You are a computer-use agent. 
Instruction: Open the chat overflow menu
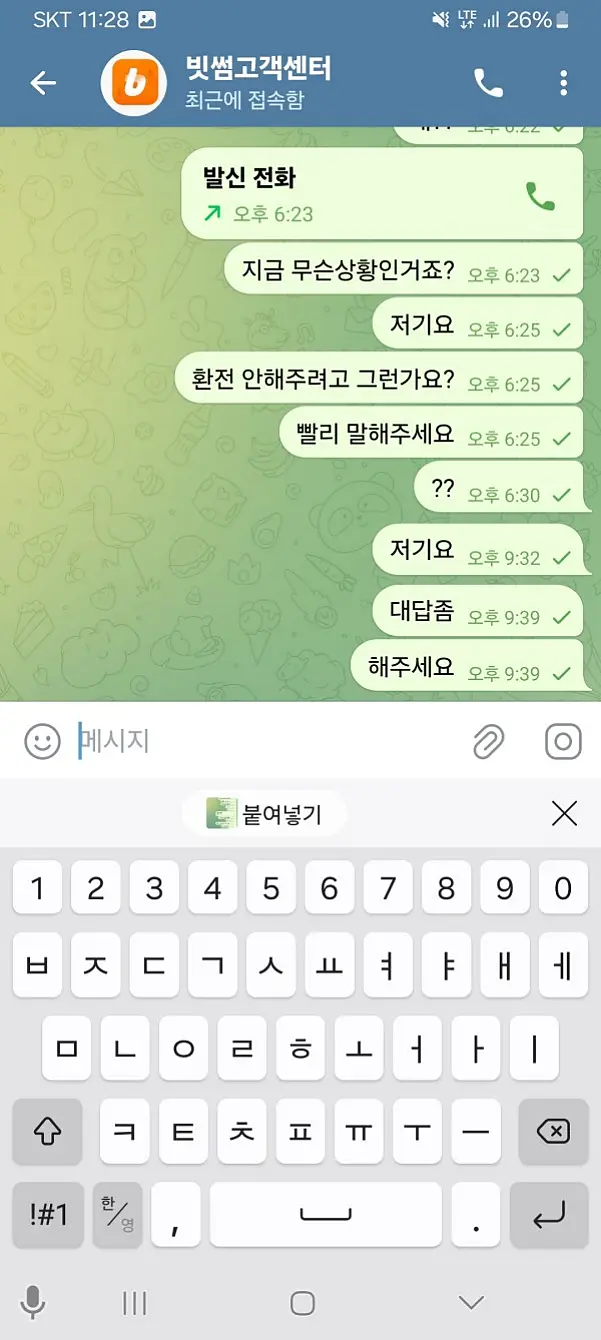tap(564, 83)
